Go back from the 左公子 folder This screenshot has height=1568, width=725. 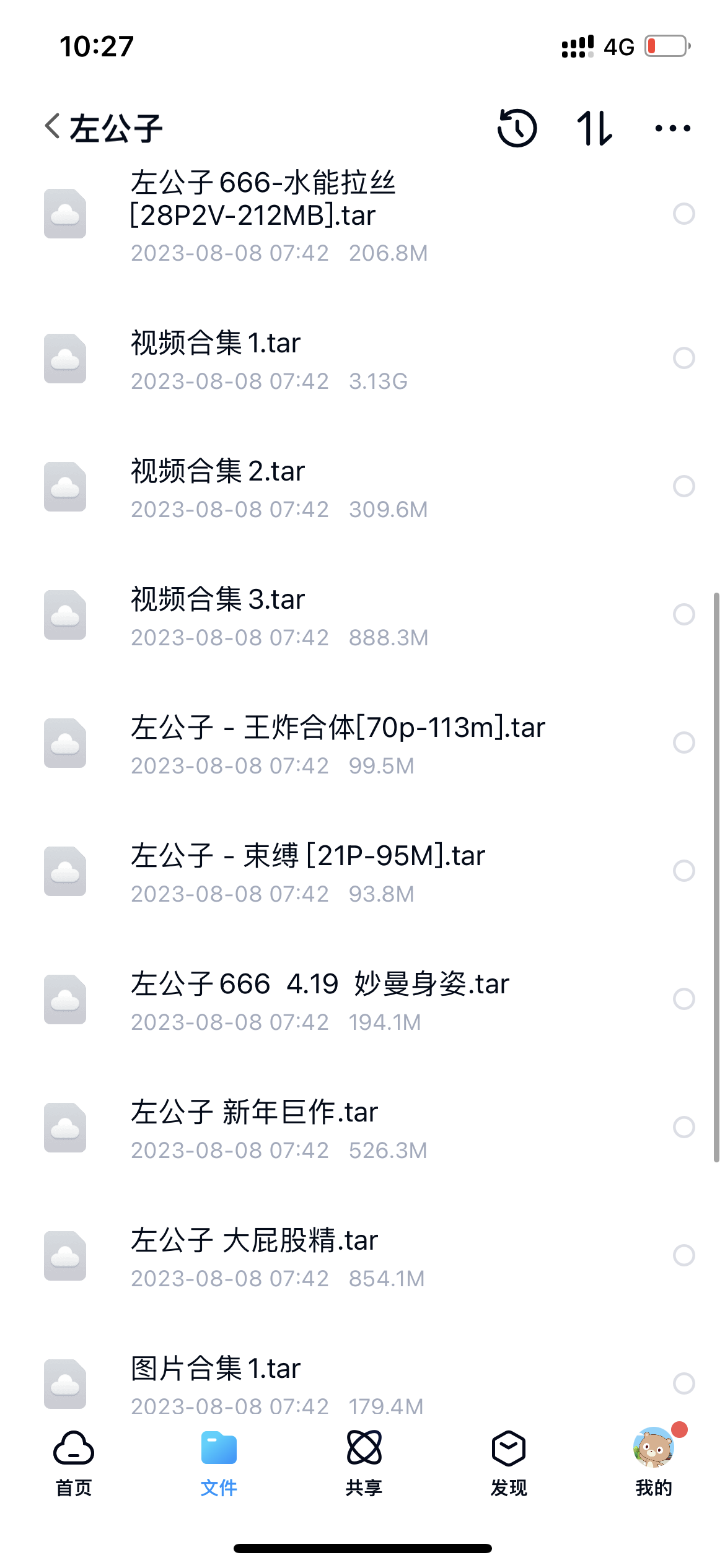tap(53, 127)
